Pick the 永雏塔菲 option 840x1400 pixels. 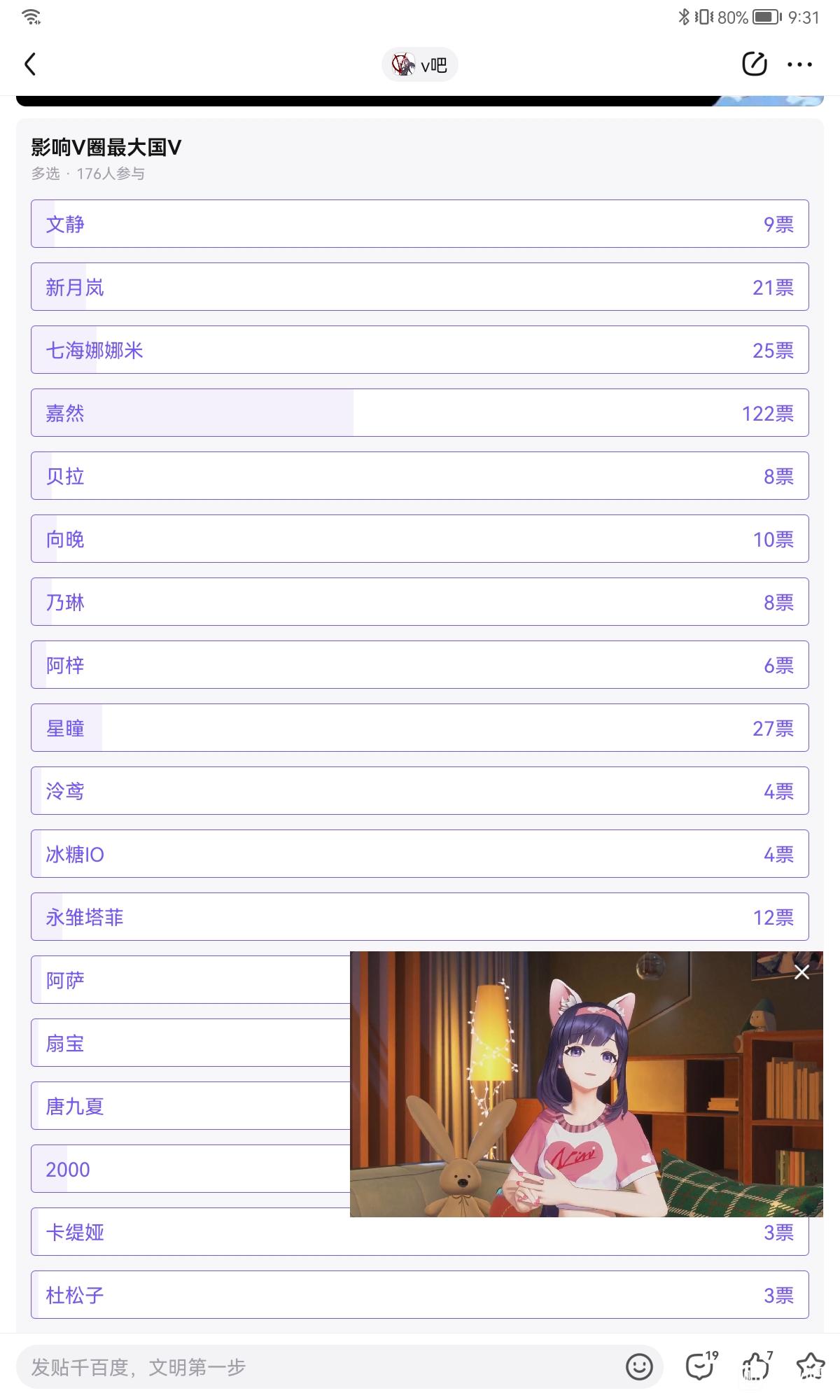pos(420,917)
